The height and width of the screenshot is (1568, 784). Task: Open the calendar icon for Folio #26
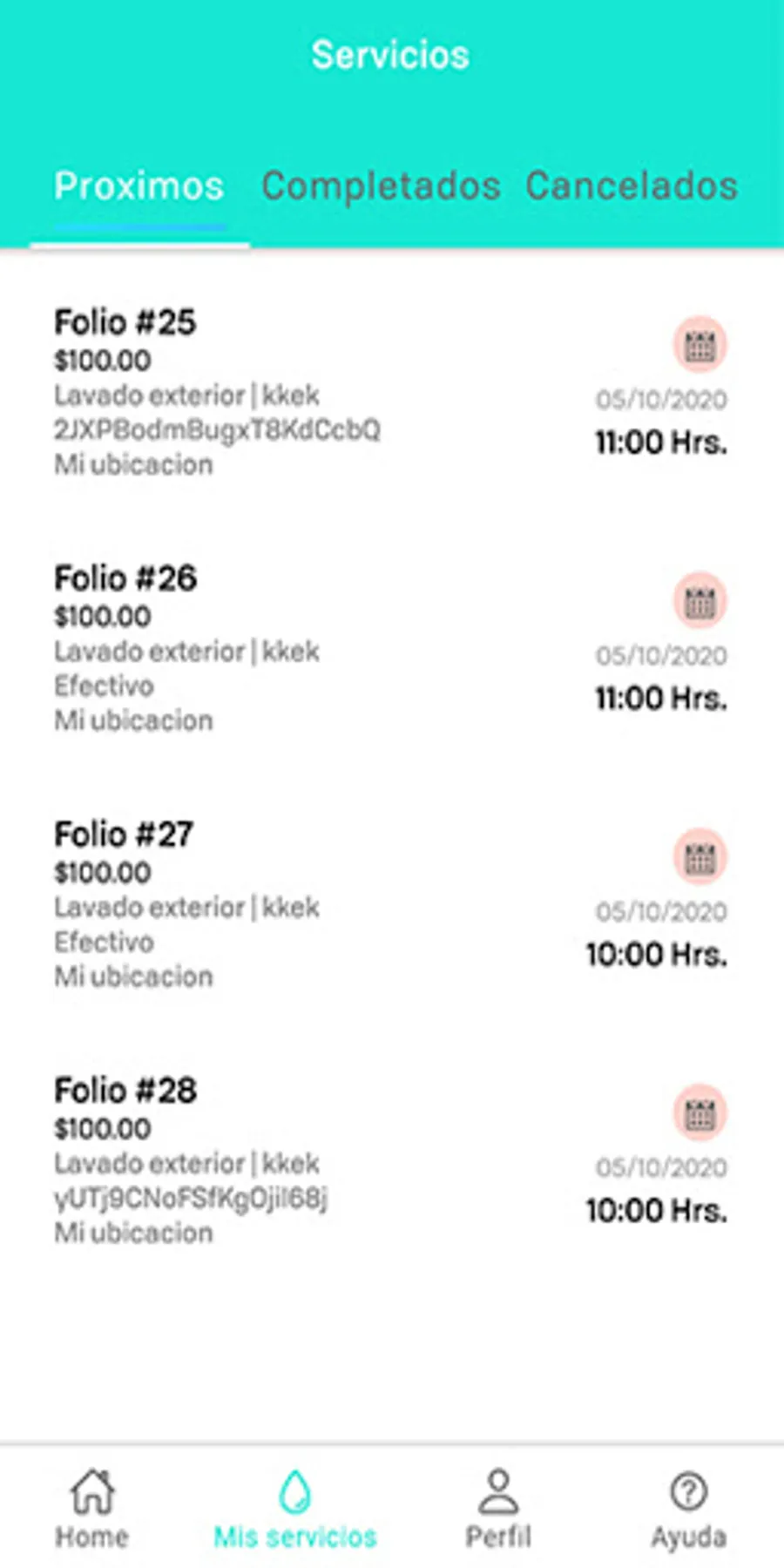coord(698,600)
